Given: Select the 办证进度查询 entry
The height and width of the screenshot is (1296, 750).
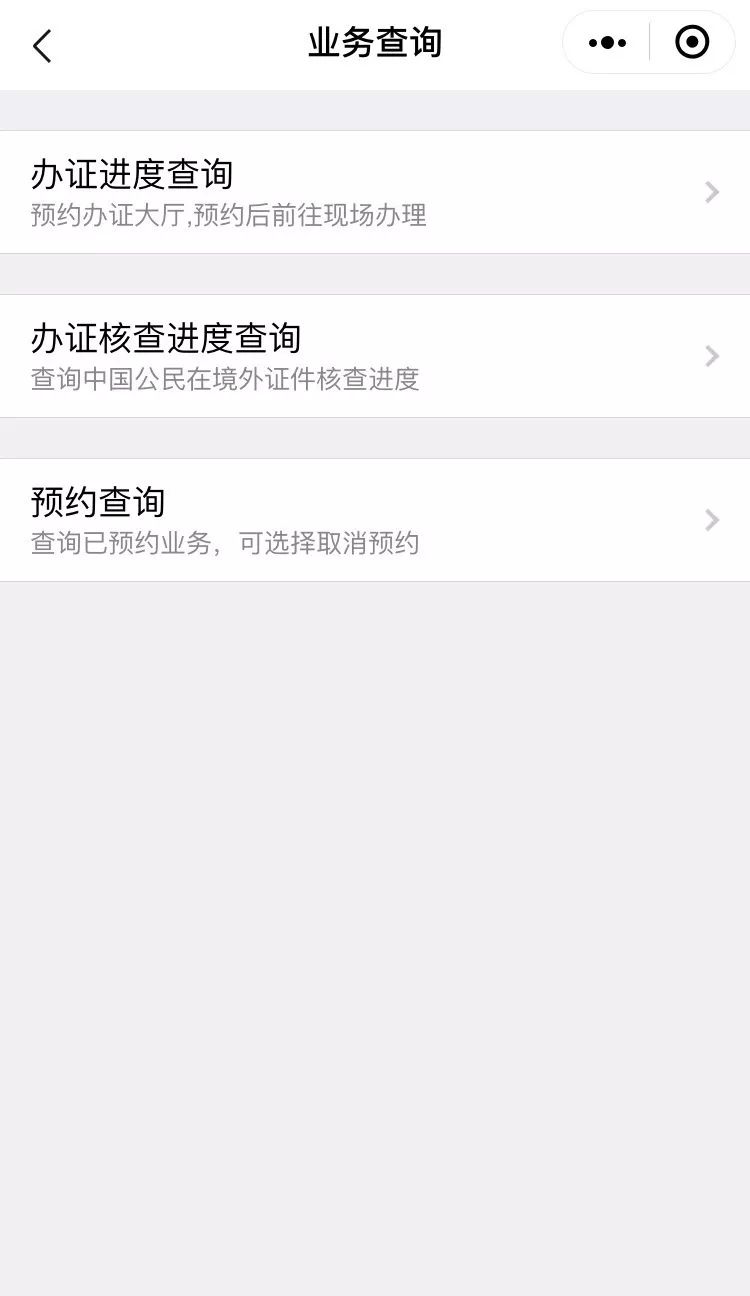Looking at the screenshot, I should tap(375, 192).
